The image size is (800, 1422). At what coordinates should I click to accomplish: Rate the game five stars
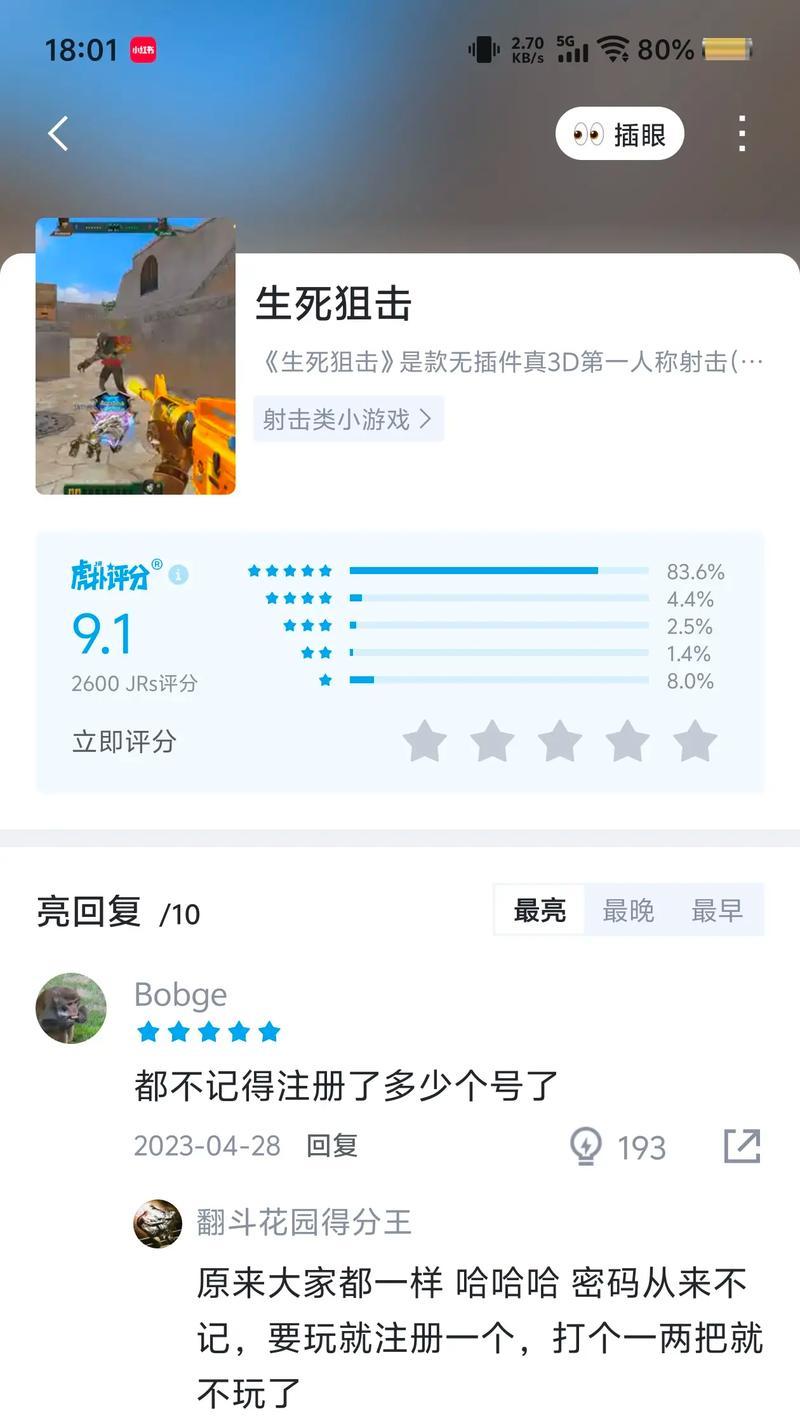click(x=695, y=742)
